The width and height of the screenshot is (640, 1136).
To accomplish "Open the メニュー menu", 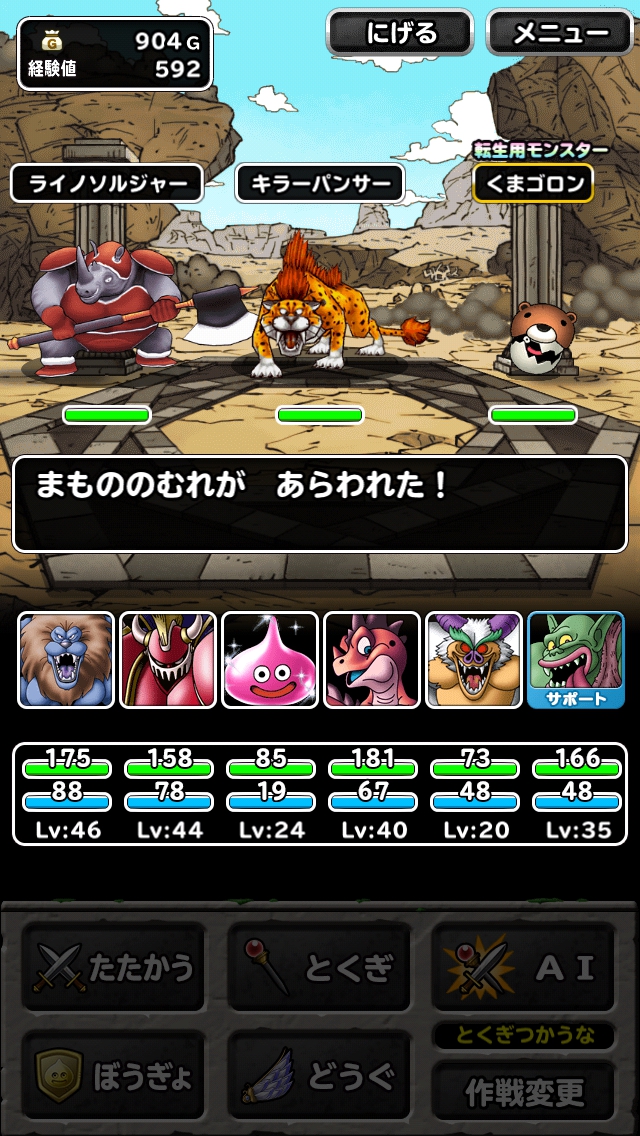I will tap(560, 34).
